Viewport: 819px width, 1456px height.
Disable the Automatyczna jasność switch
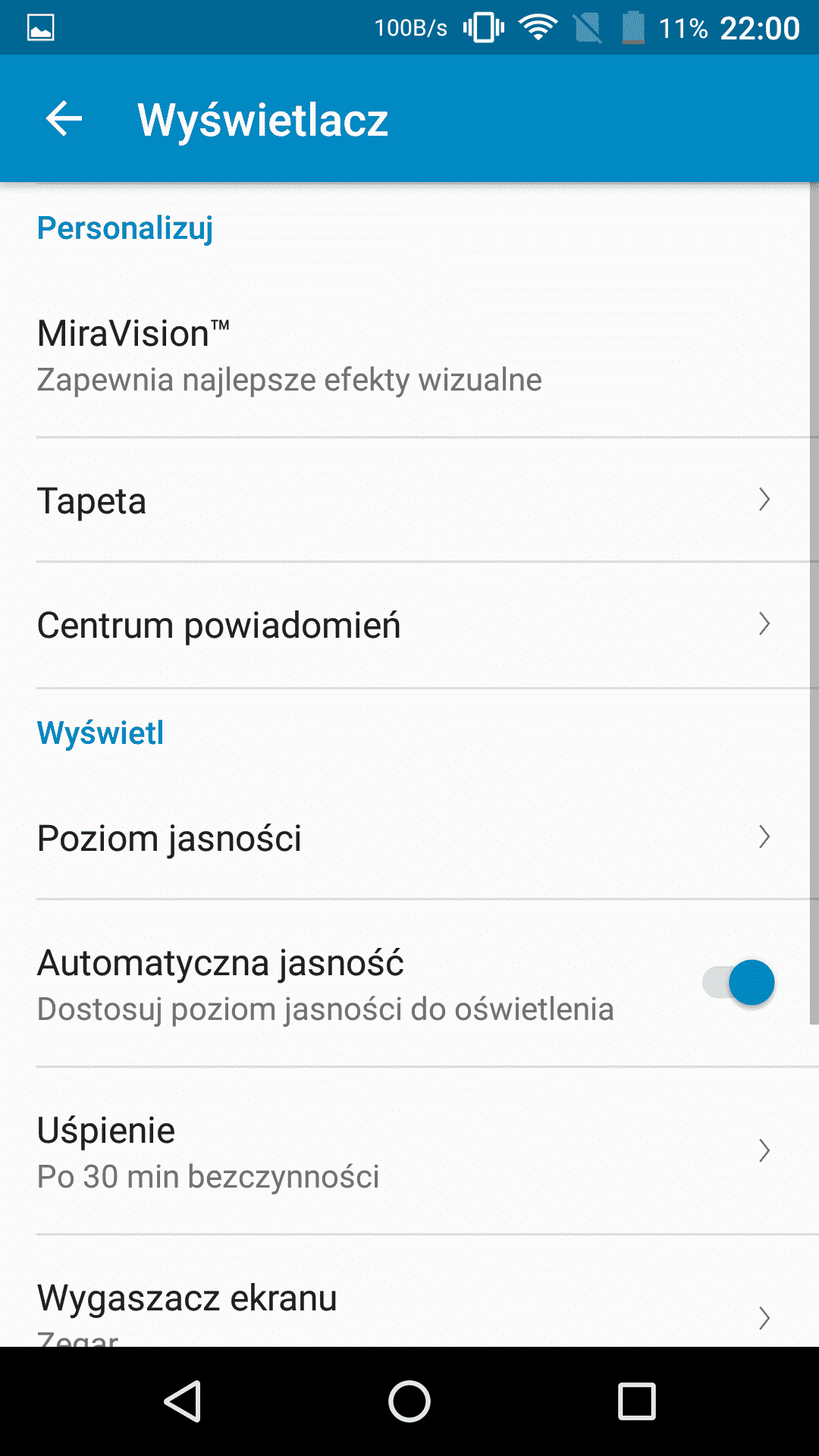point(739,983)
